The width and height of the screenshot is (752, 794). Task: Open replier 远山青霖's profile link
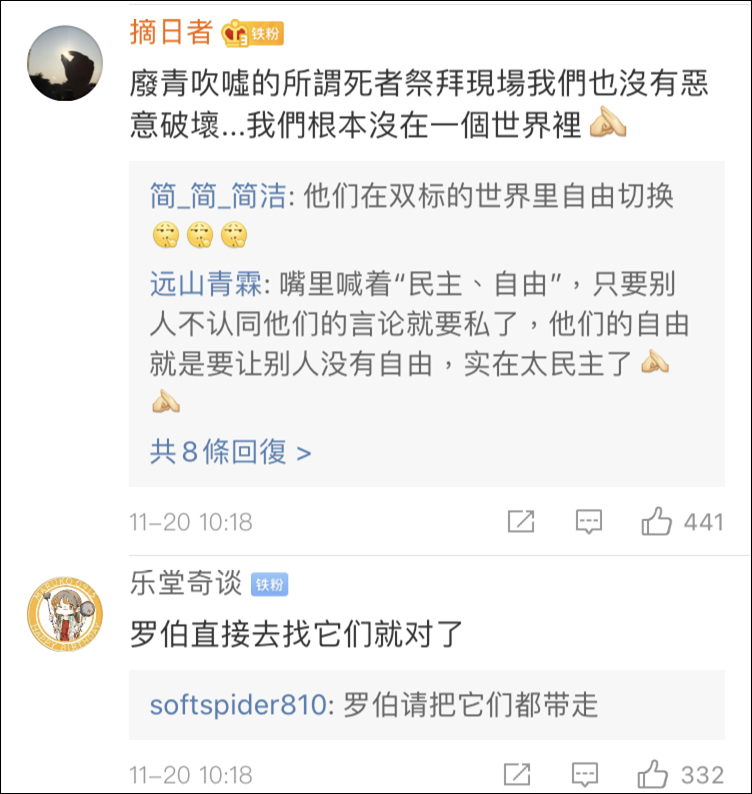(205, 284)
